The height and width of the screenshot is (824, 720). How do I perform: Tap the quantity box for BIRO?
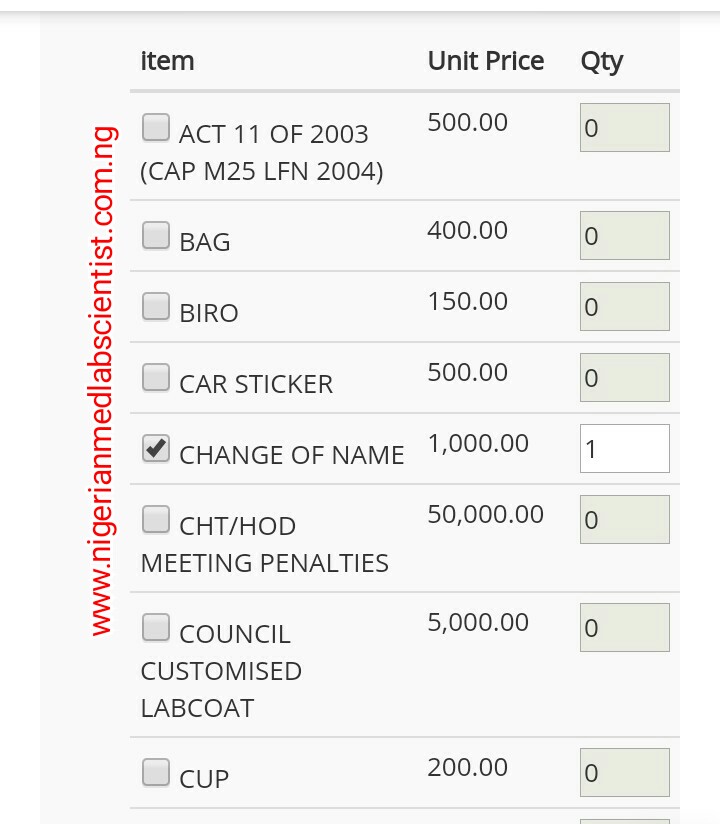point(624,306)
